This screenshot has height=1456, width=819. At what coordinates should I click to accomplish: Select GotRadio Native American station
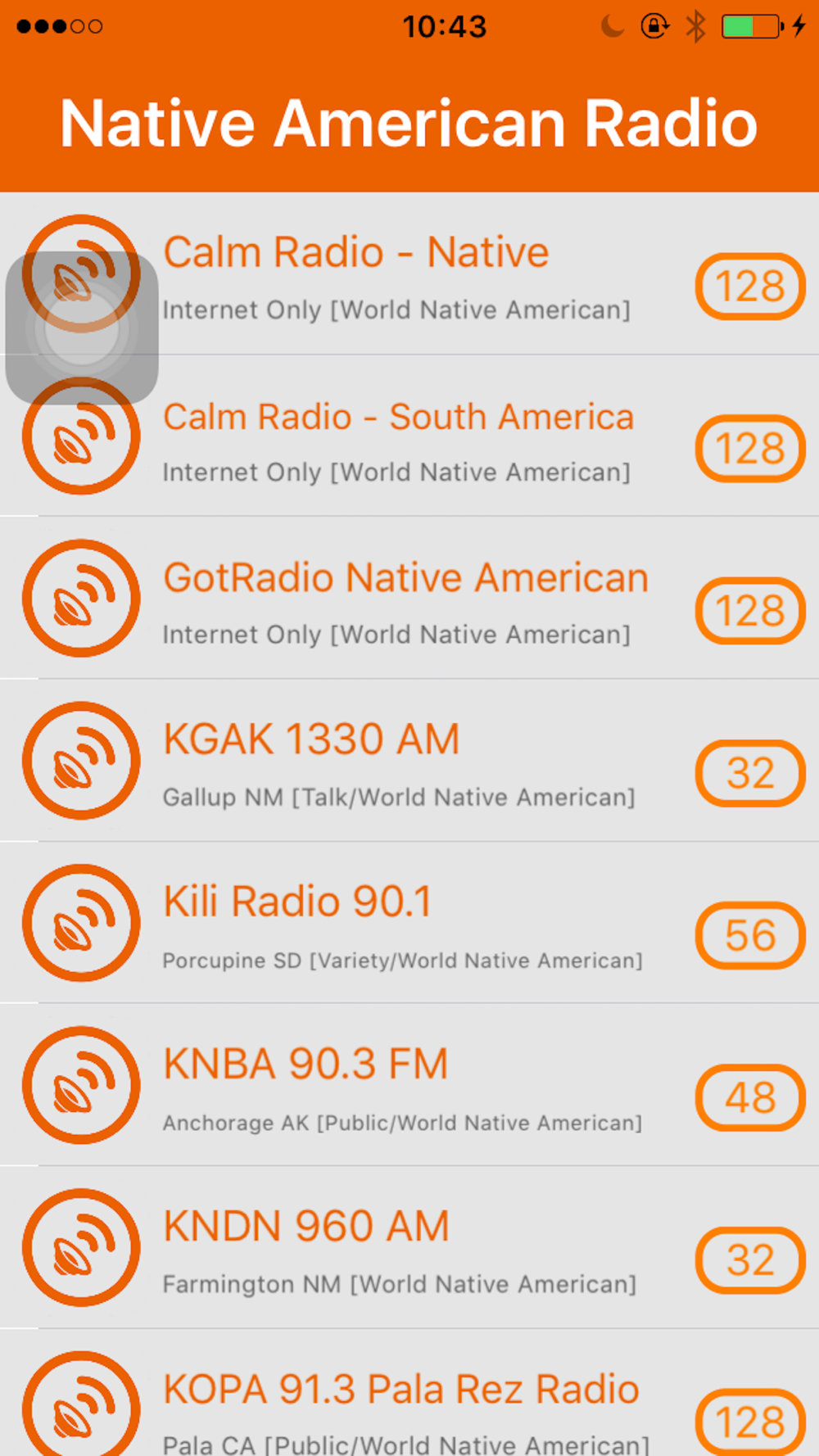pyautogui.click(x=409, y=598)
